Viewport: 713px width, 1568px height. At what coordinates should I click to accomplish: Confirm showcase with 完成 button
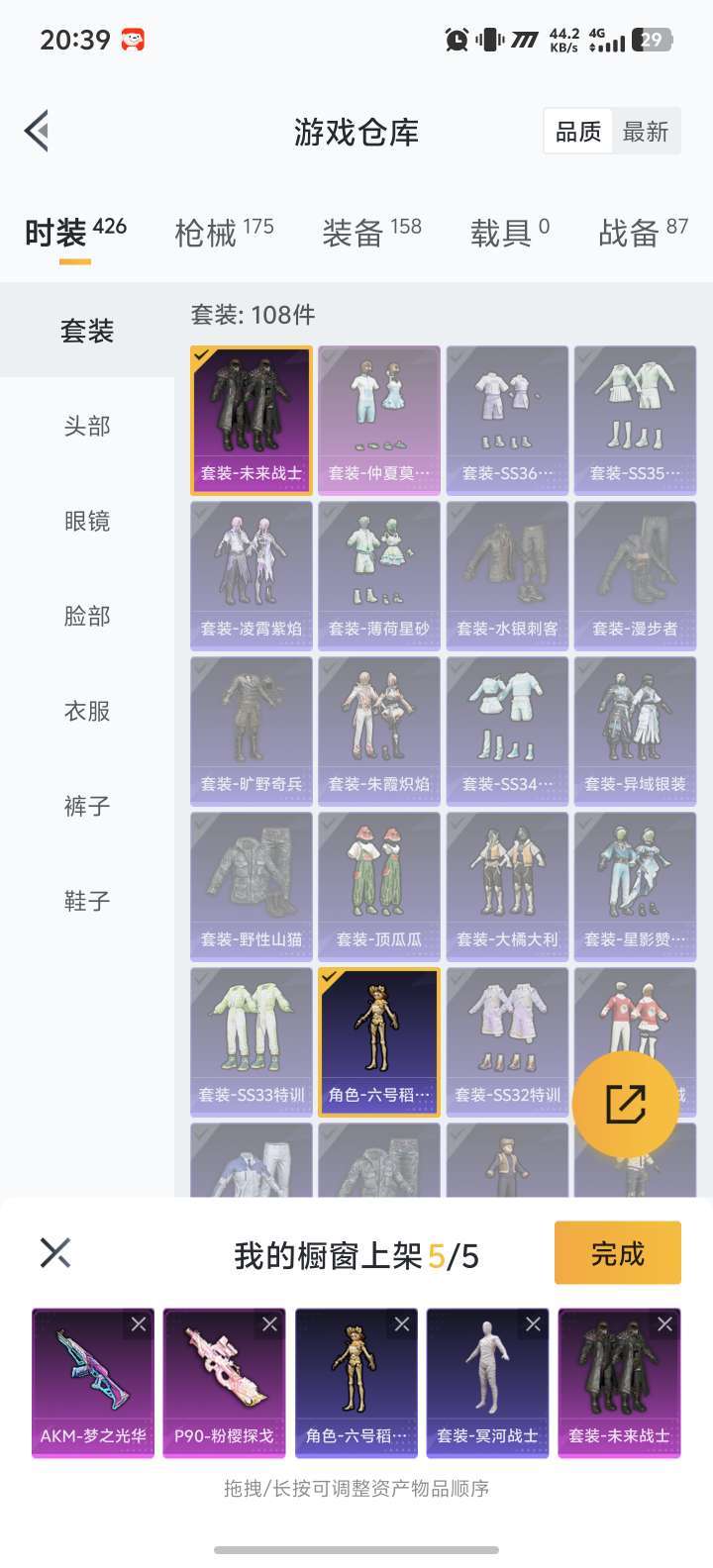[x=618, y=1253]
